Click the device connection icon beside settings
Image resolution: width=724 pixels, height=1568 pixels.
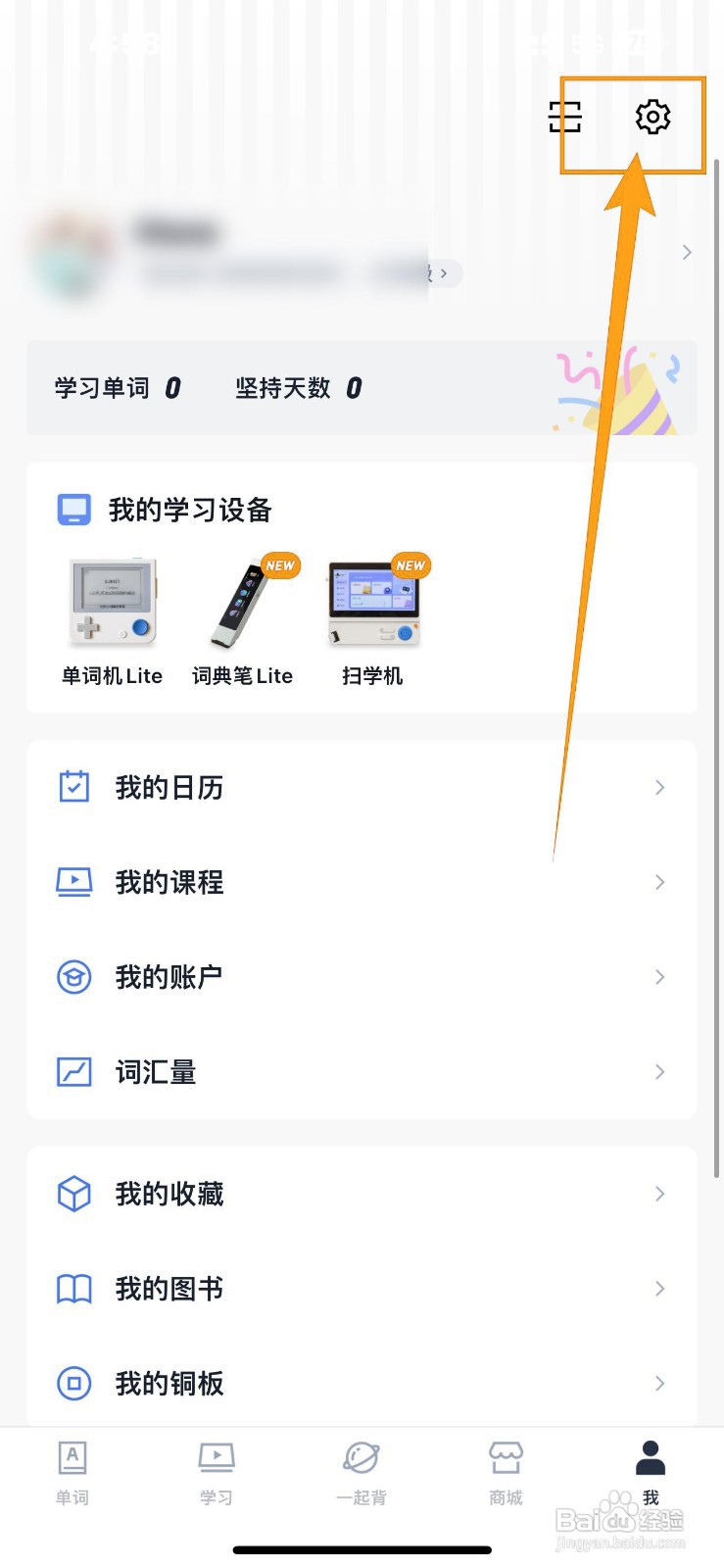tap(565, 116)
